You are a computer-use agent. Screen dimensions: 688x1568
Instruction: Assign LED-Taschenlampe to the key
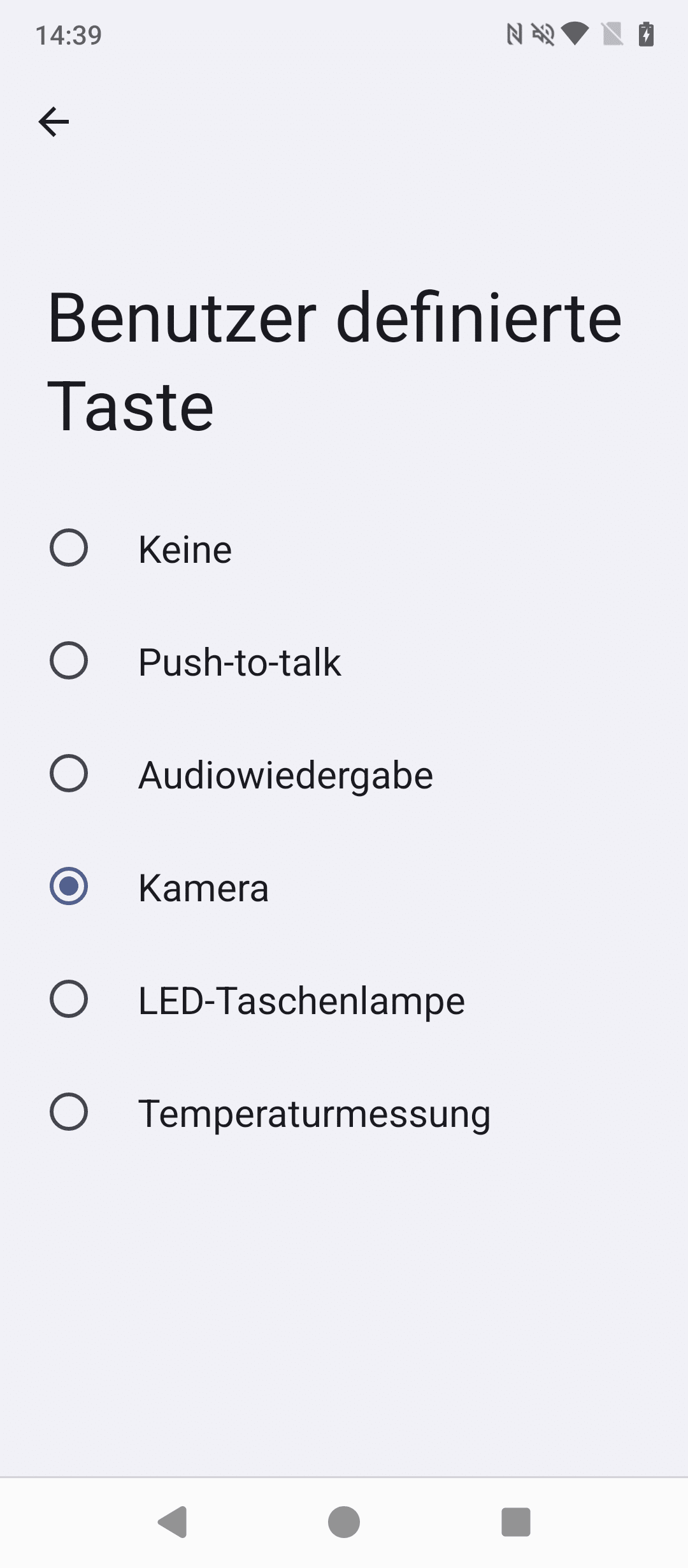(x=69, y=999)
